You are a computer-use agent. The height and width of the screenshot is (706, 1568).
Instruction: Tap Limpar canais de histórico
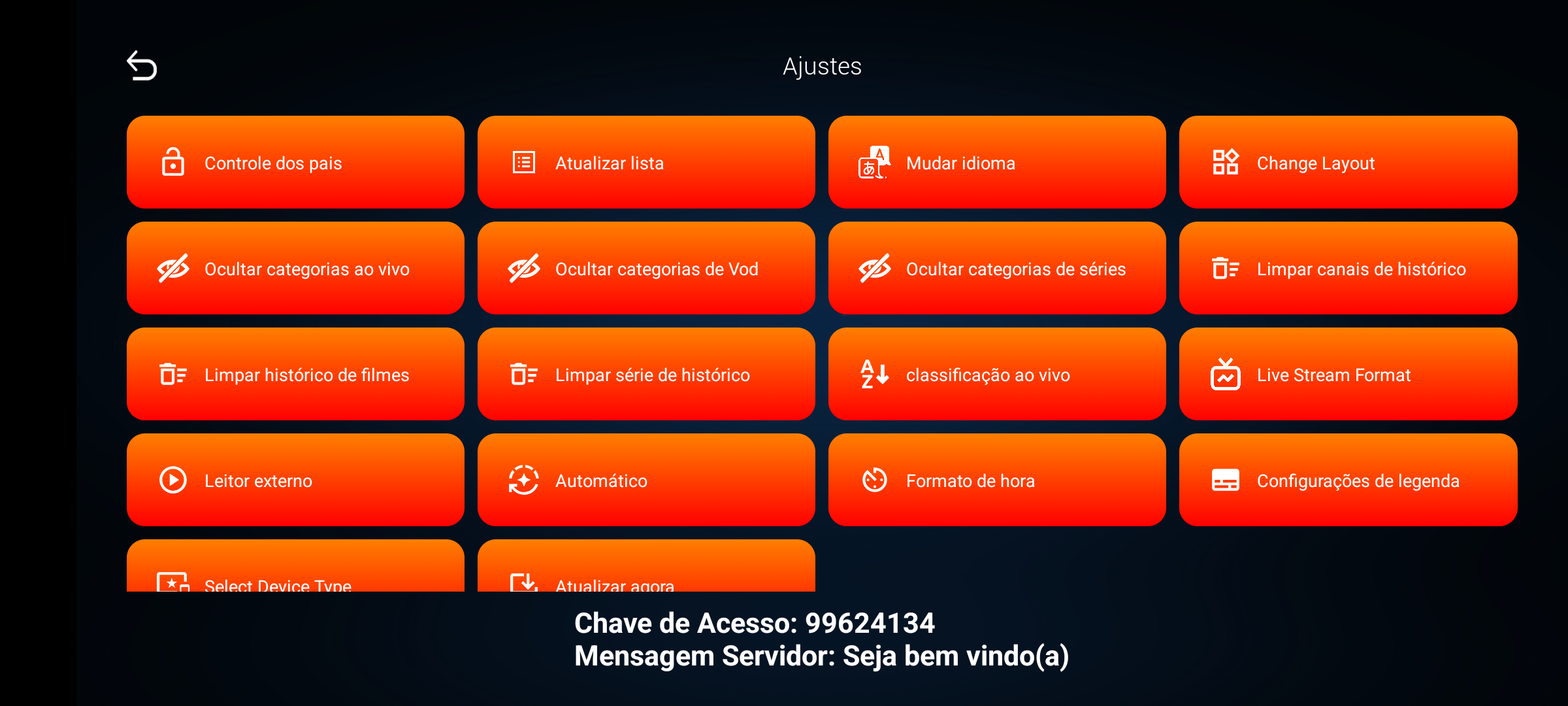(1348, 269)
